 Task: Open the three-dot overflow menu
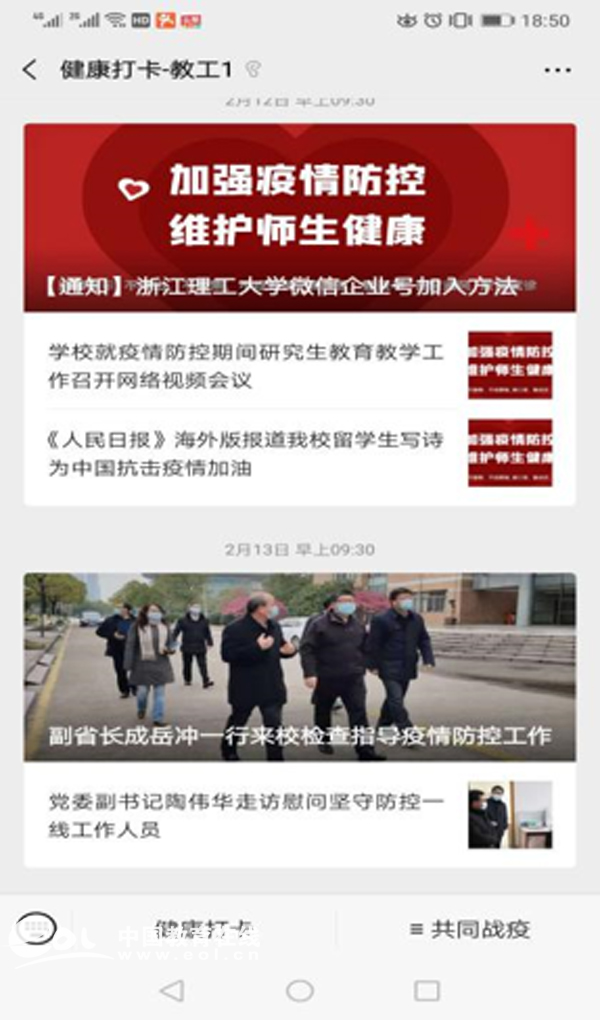point(556,70)
